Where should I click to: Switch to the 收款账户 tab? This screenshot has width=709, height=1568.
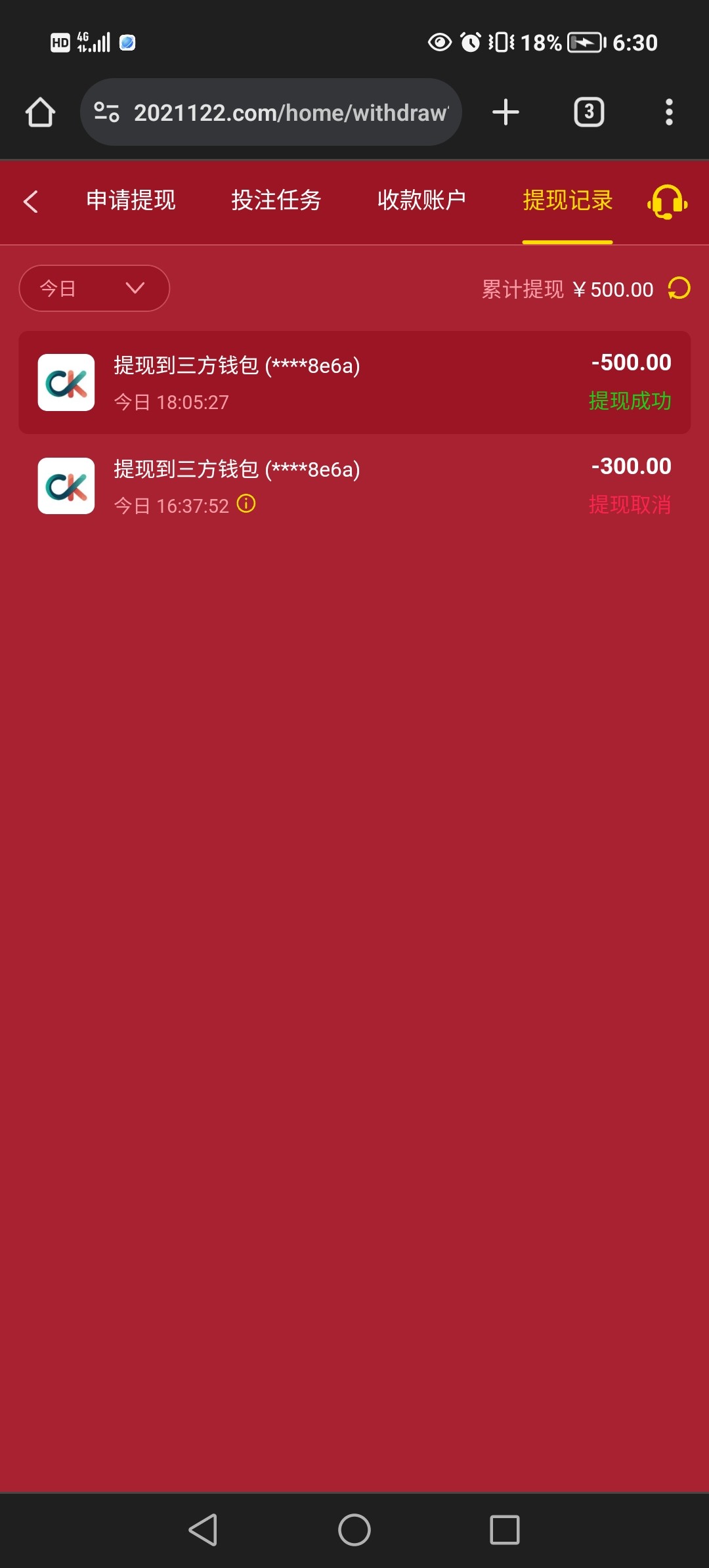click(421, 200)
